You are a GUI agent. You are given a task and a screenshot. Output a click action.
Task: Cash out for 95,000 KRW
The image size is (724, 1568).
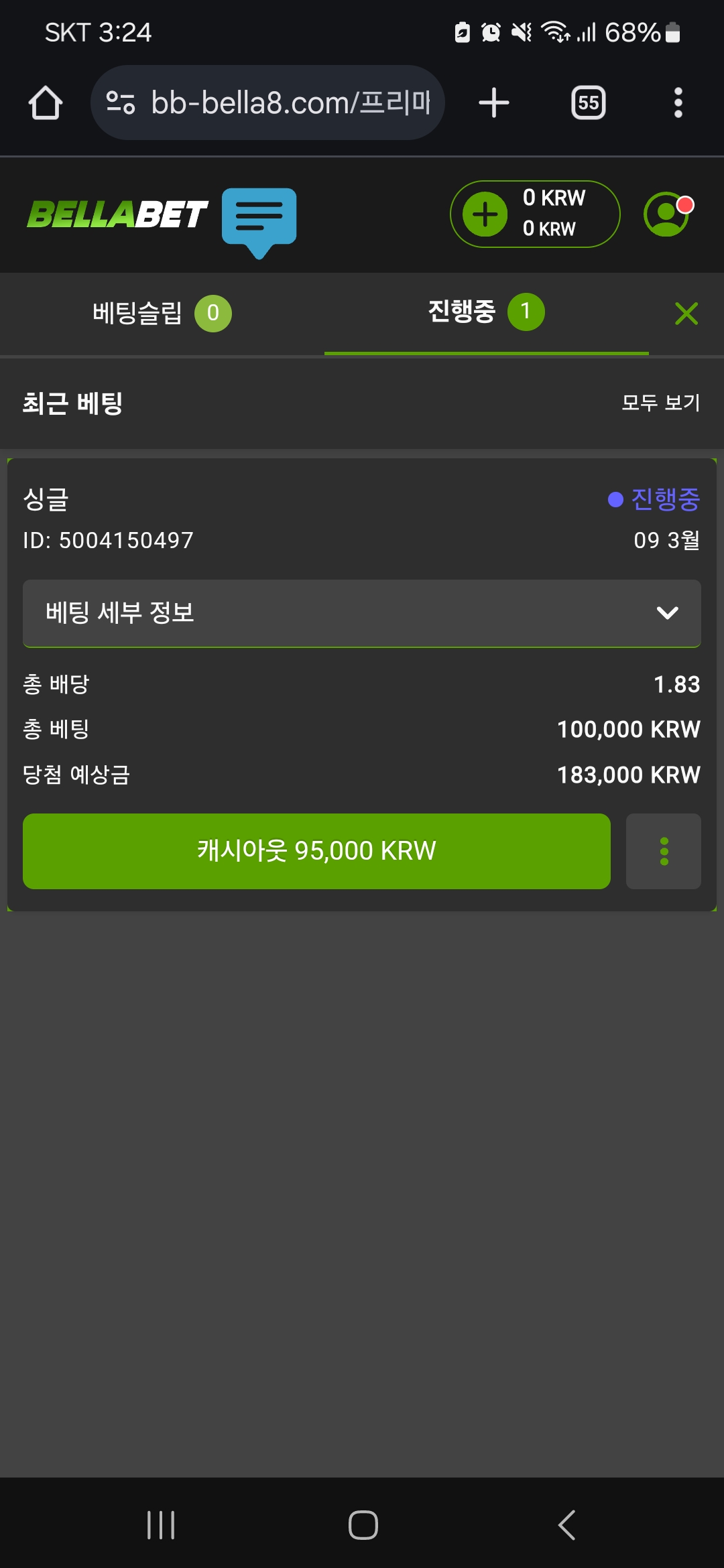(x=316, y=851)
